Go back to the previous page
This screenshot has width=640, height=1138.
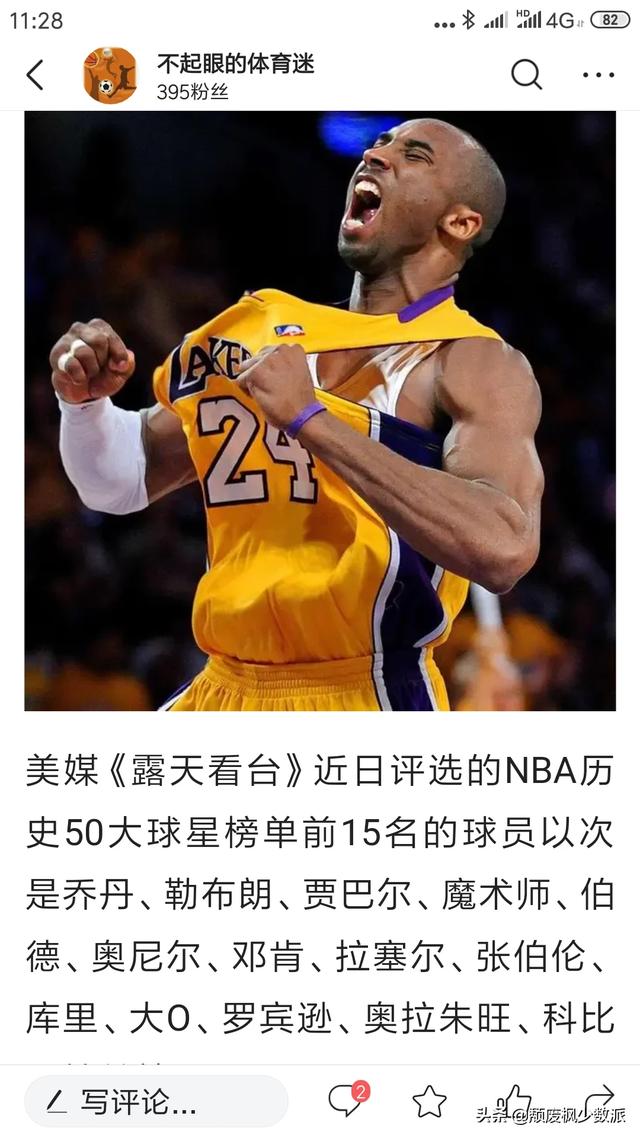[x=36, y=75]
